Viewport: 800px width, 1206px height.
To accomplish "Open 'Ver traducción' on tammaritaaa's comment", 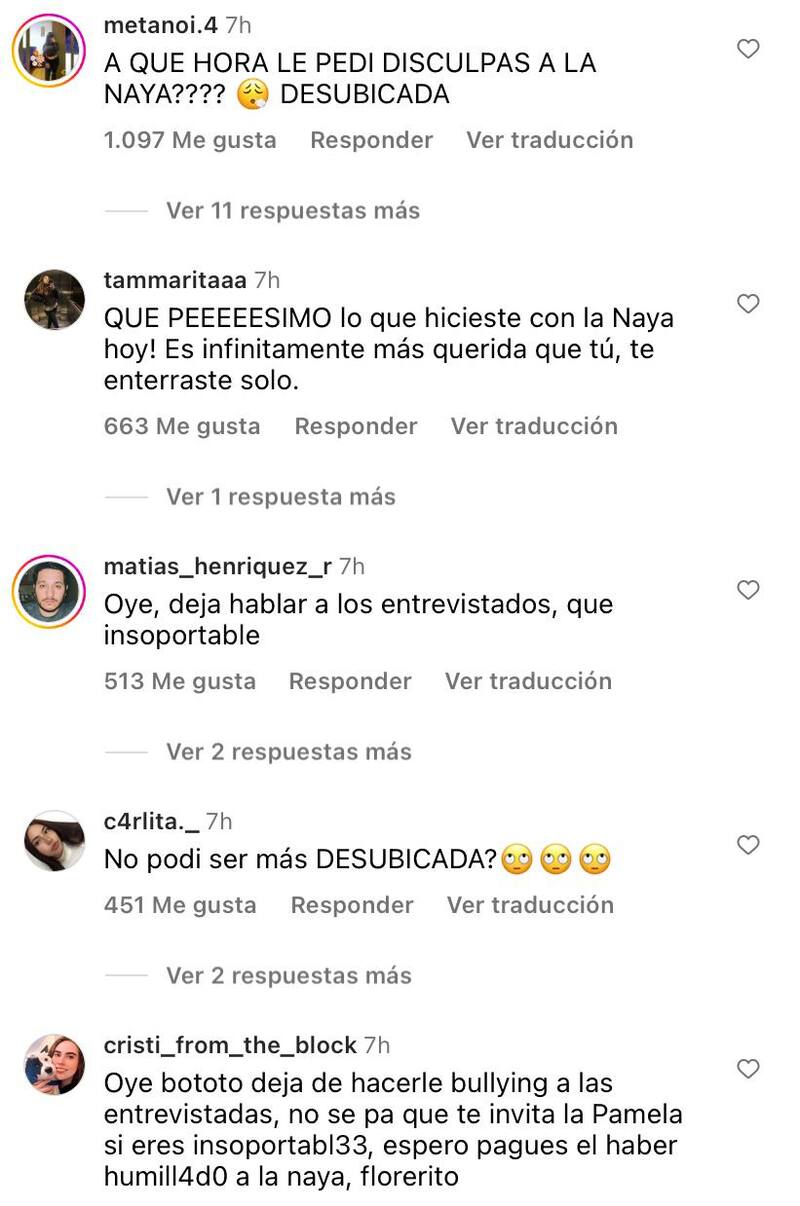I will pos(533,426).
